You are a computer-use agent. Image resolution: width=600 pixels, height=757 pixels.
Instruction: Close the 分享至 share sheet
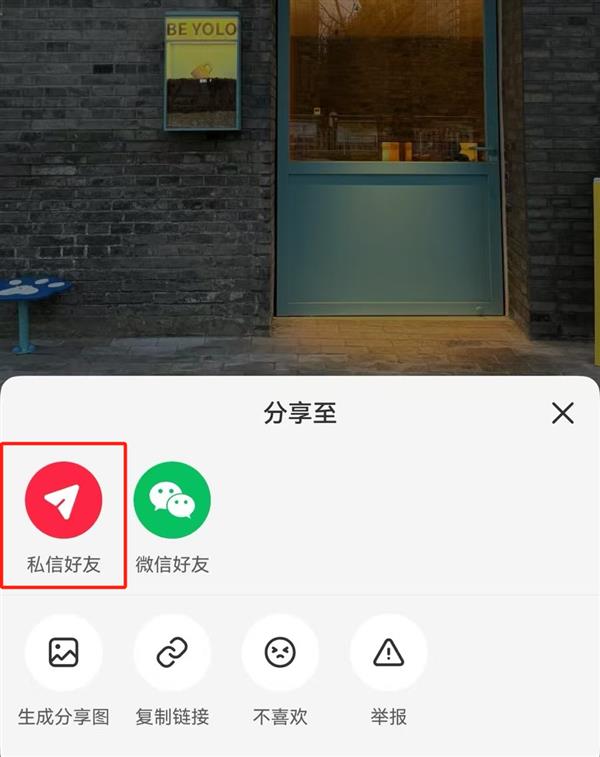point(563,413)
